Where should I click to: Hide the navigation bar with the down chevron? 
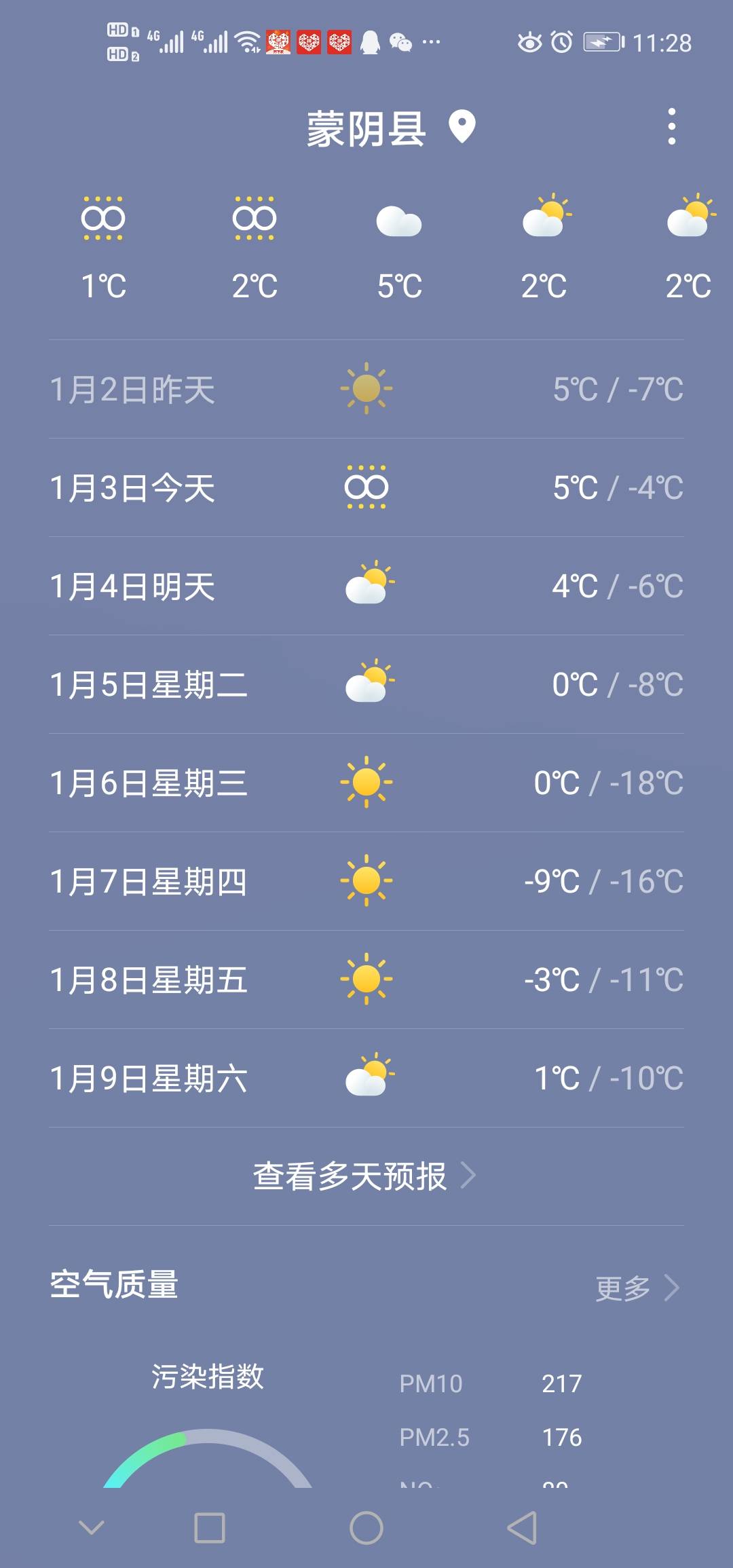(92, 1528)
